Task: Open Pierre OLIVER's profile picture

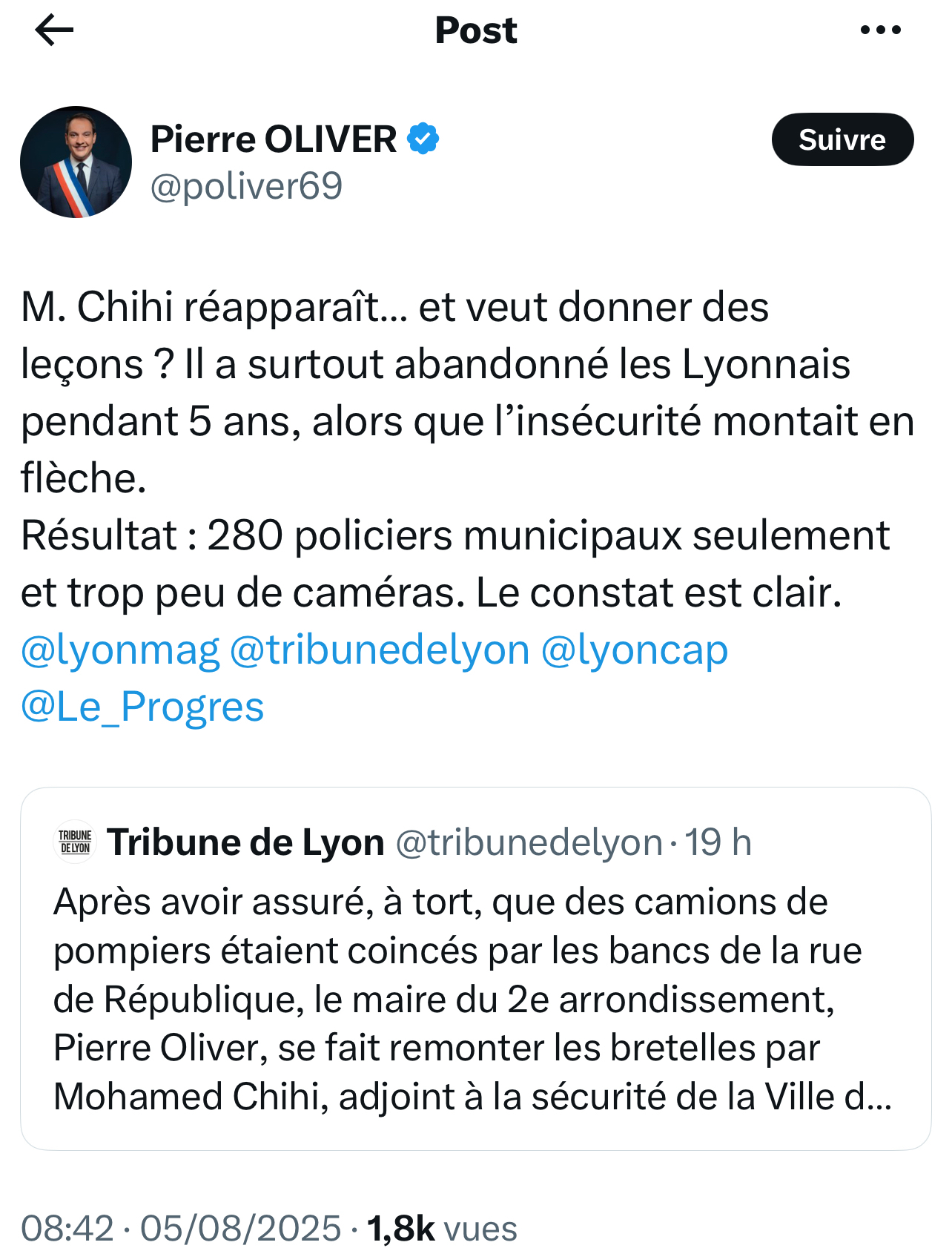Action: (x=76, y=162)
